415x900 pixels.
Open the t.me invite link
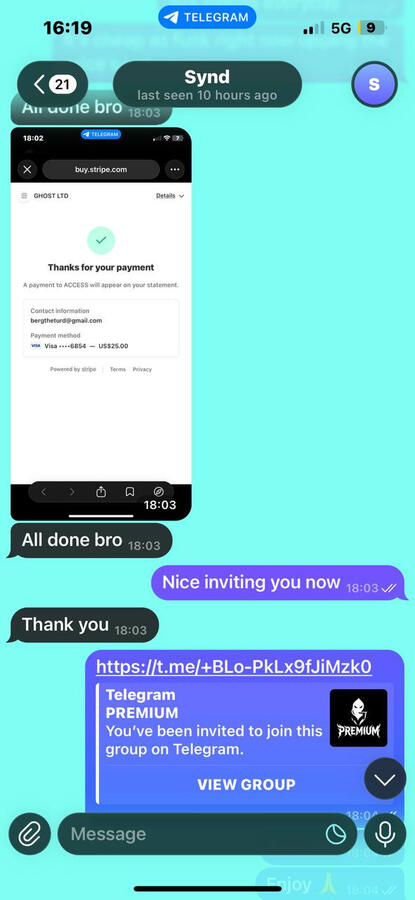(234, 666)
